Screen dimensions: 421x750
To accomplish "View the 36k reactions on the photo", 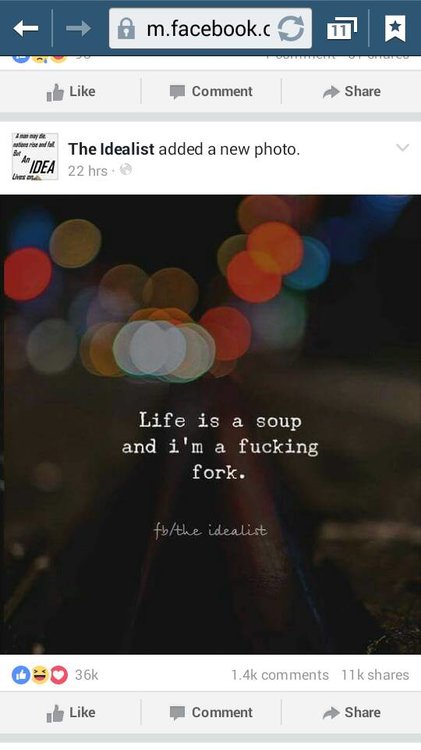I will coord(55,675).
